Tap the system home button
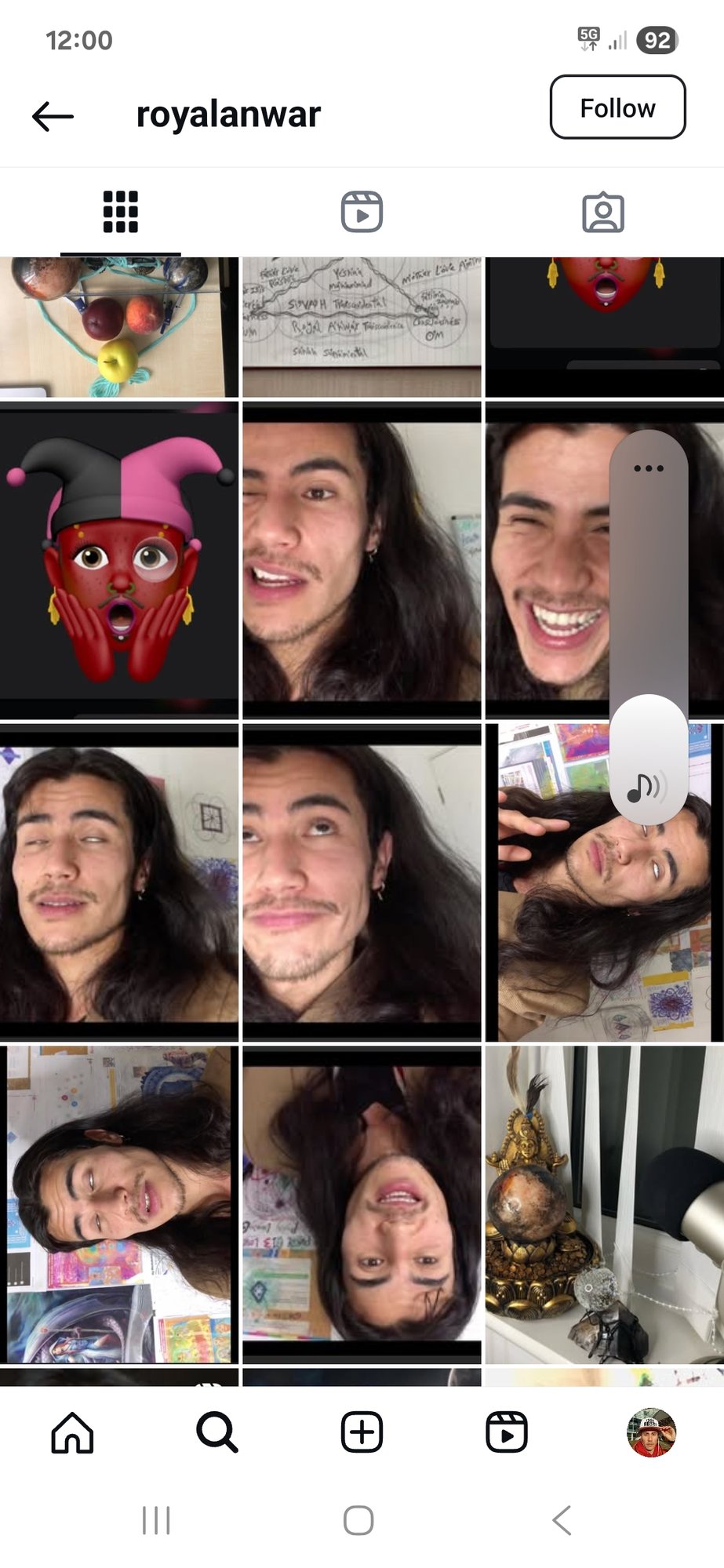This screenshot has height=1568, width=724. (358, 1520)
